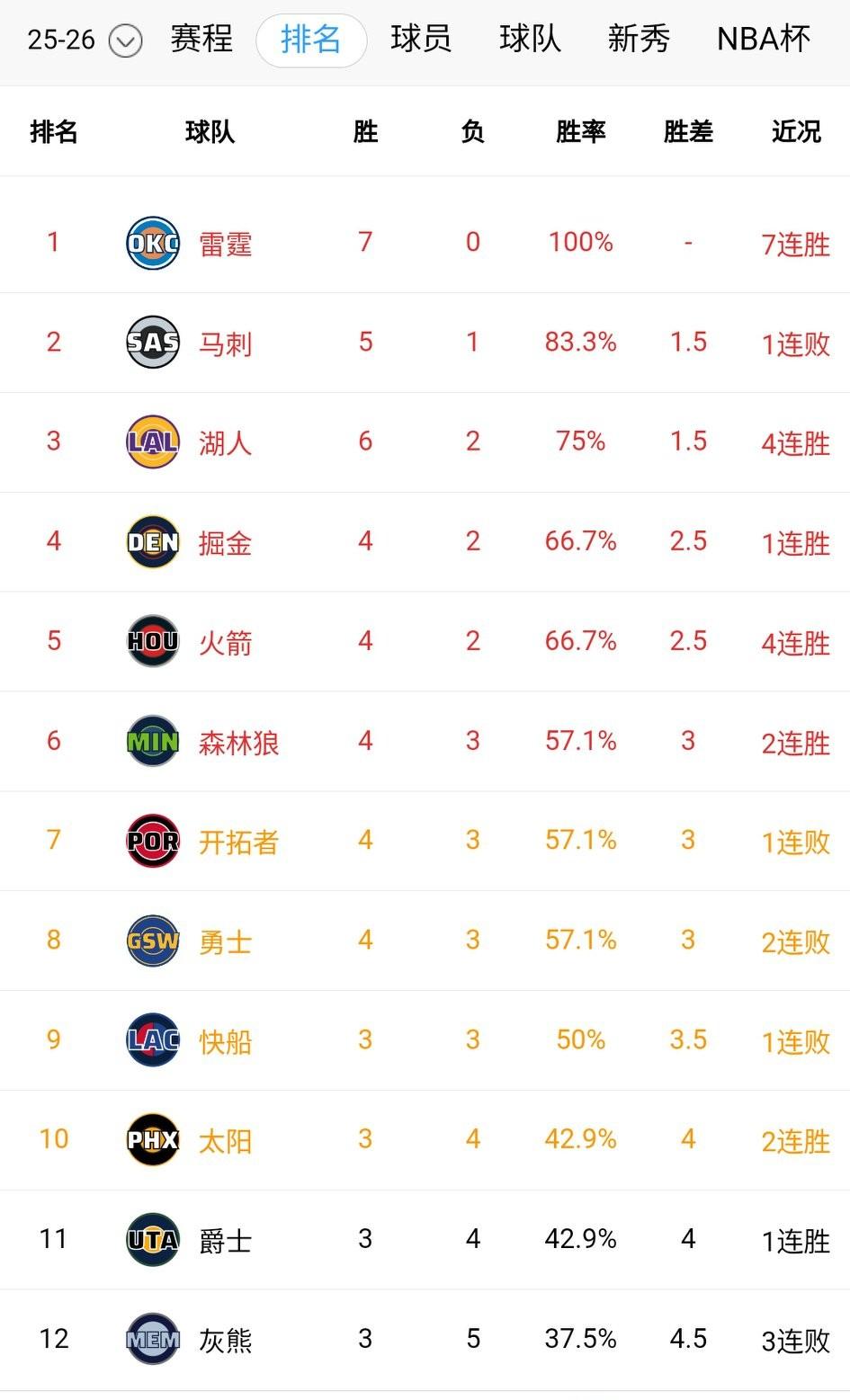Click the 开拓者 team name
The width and height of the screenshot is (850, 1400).
click(x=237, y=841)
